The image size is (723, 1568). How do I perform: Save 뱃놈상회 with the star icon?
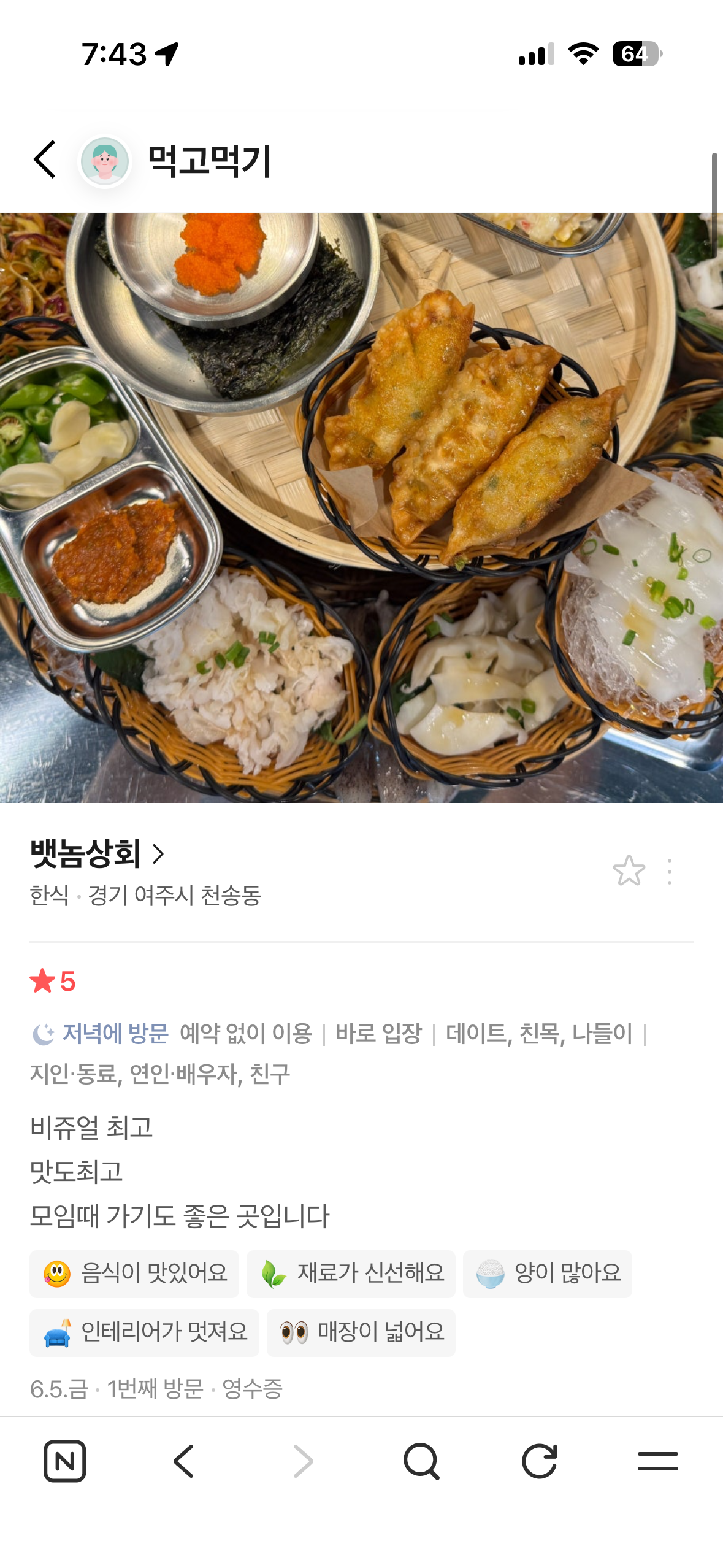tap(629, 871)
